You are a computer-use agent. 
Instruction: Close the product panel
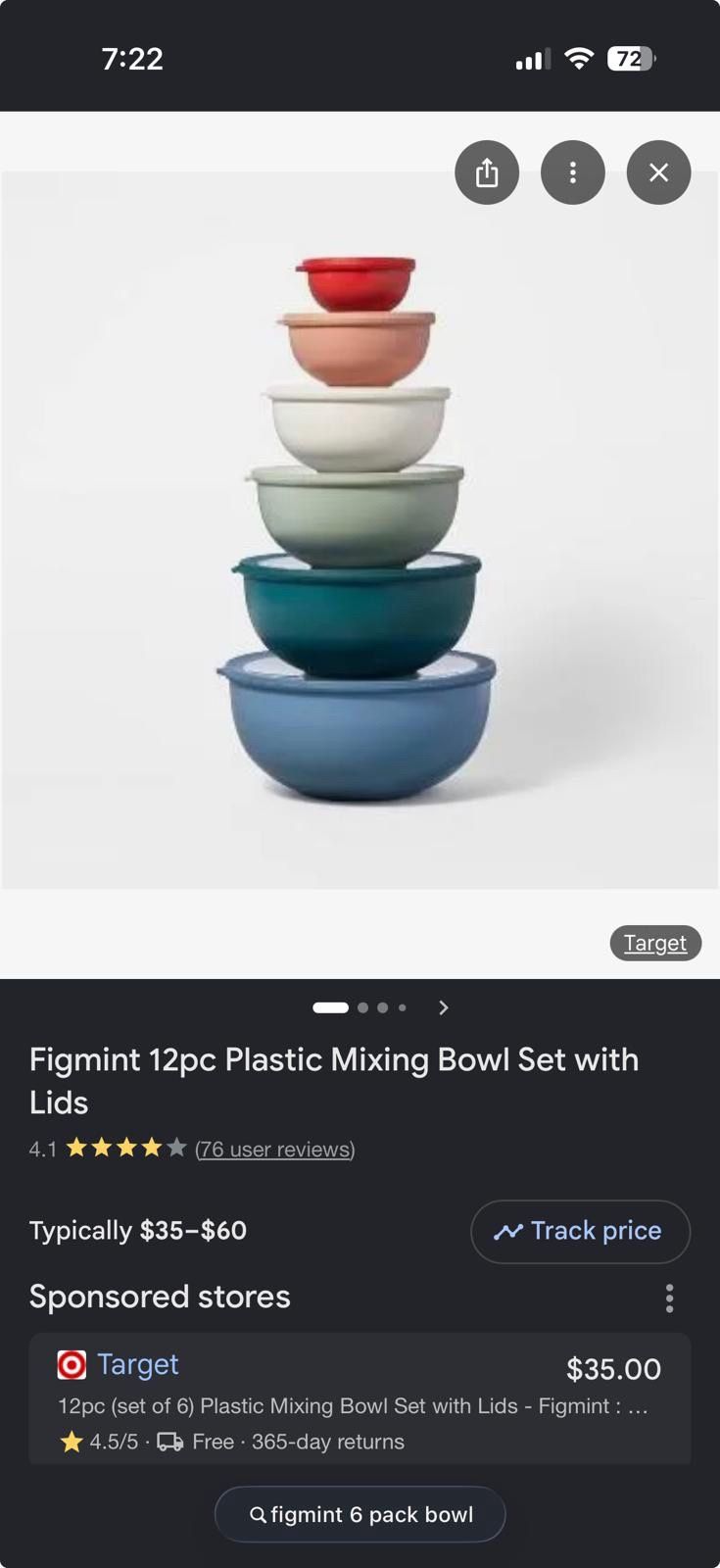659,172
